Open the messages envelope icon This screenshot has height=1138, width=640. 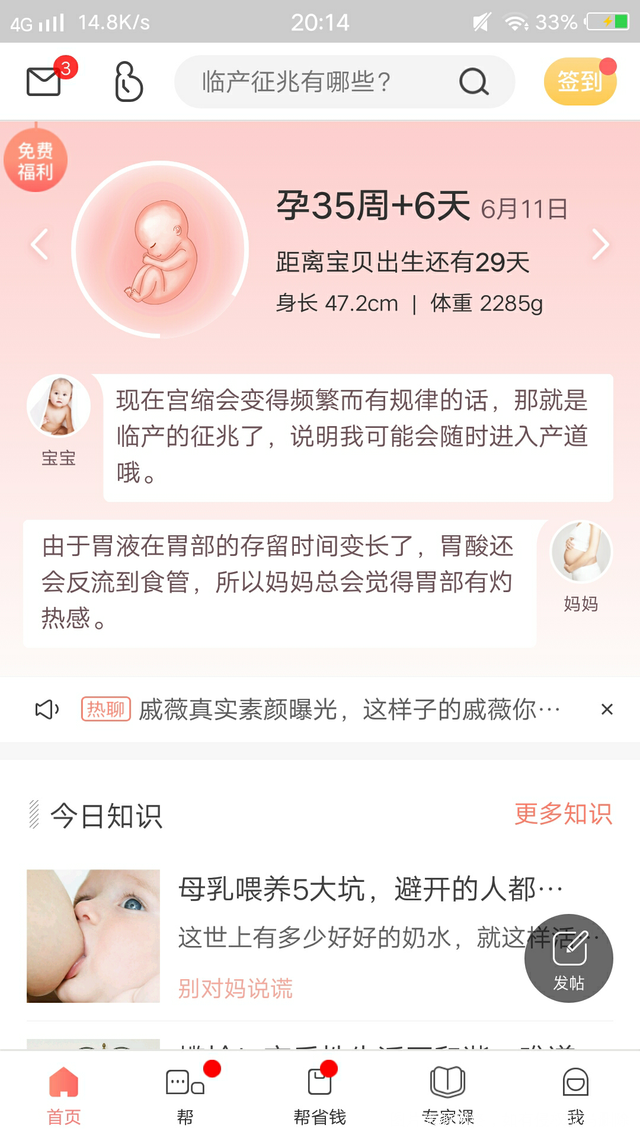(44, 82)
